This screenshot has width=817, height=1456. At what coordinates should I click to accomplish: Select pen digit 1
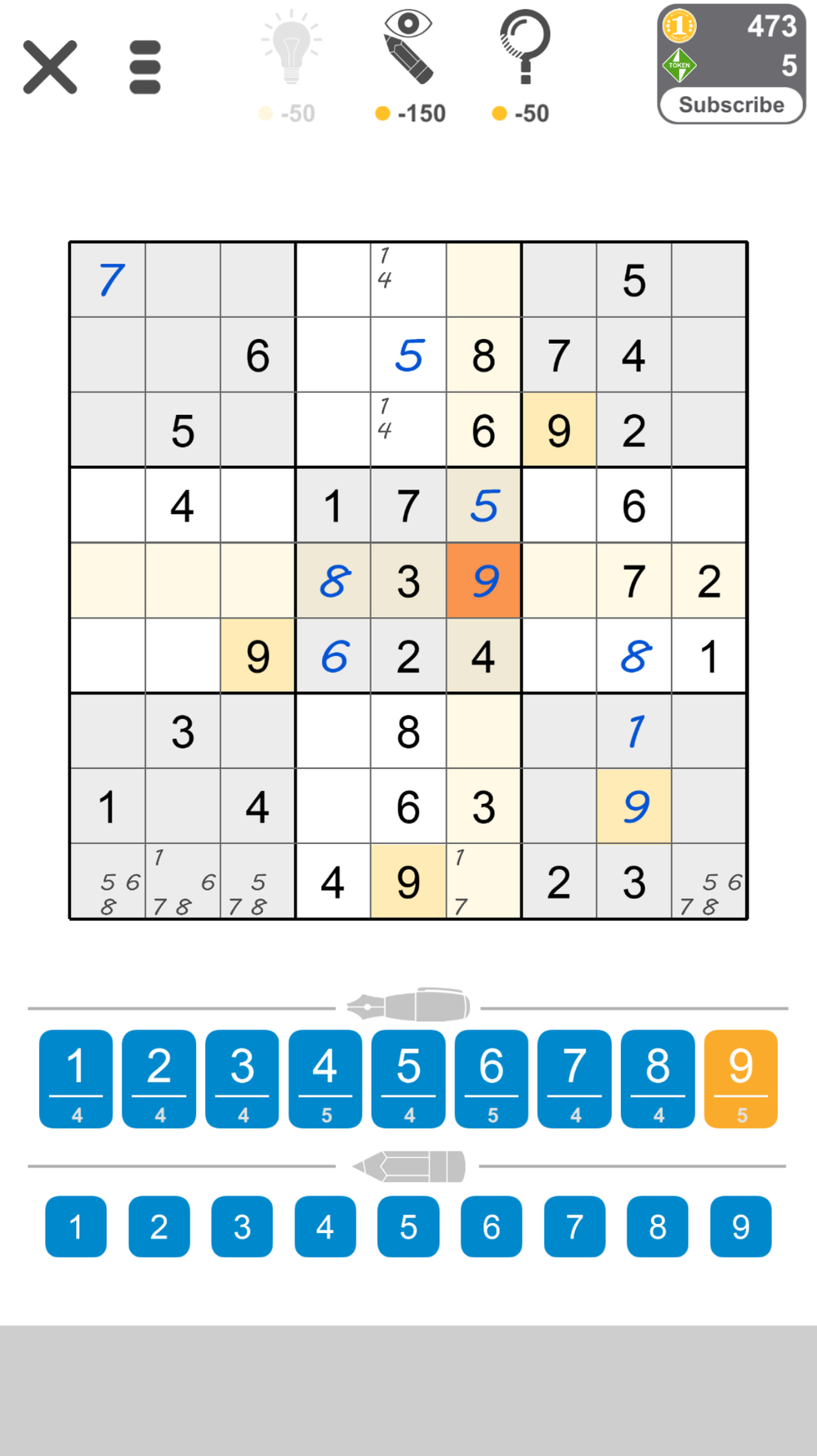(x=76, y=1078)
